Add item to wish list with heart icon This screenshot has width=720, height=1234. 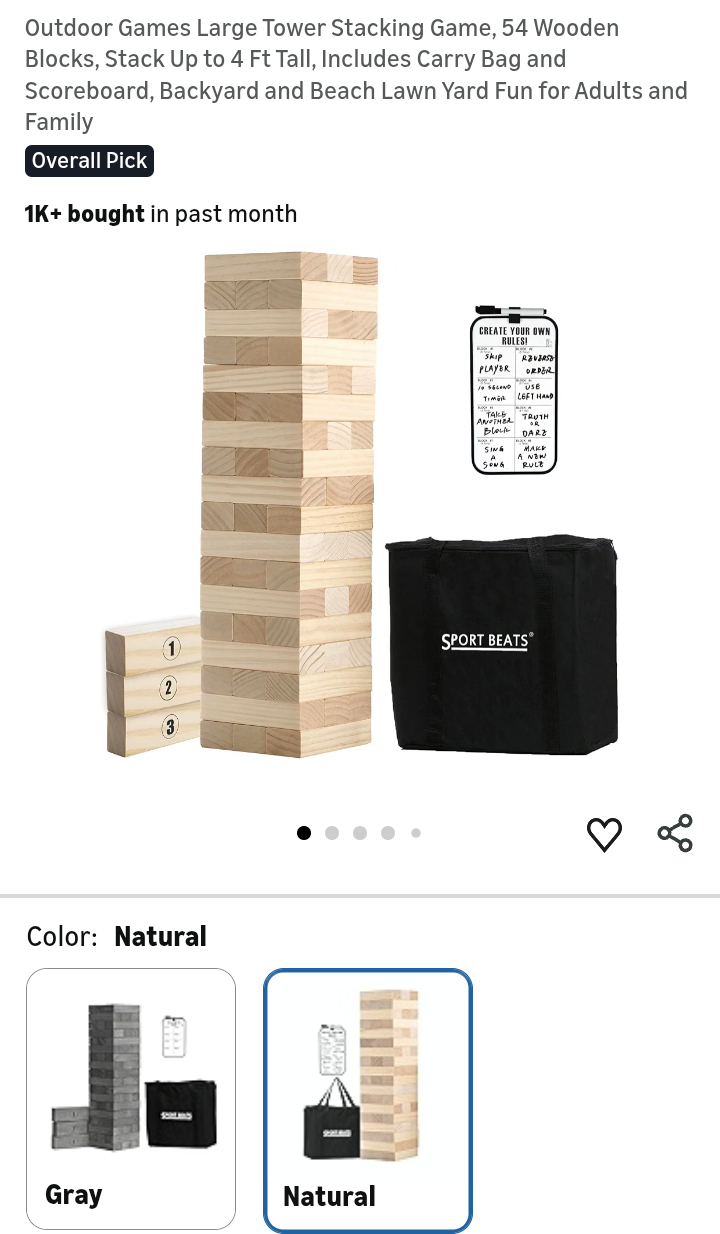tap(604, 834)
